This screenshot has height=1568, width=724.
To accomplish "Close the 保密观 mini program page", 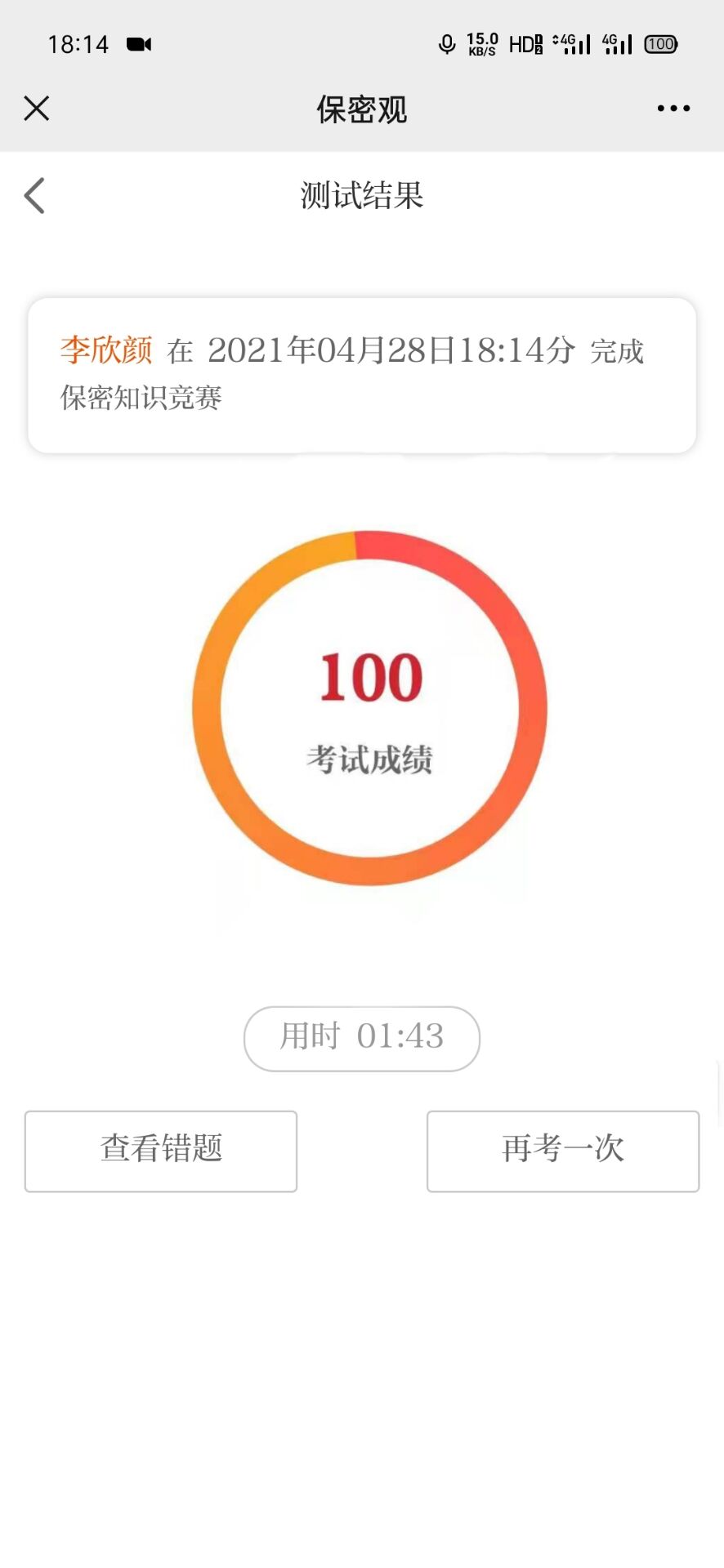I will [x=37, y=109].
